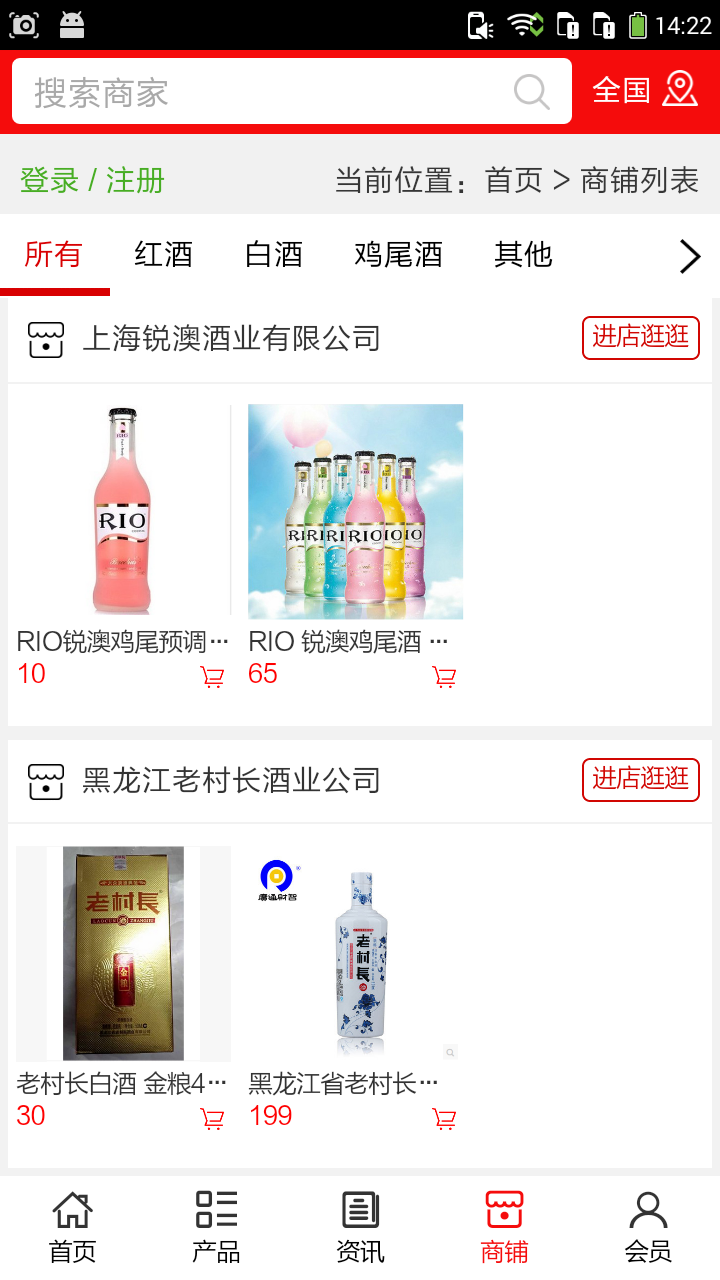Tap the magnifier search icon
Viewport: 720px width, 1280px height.
[x=532, y=92]
